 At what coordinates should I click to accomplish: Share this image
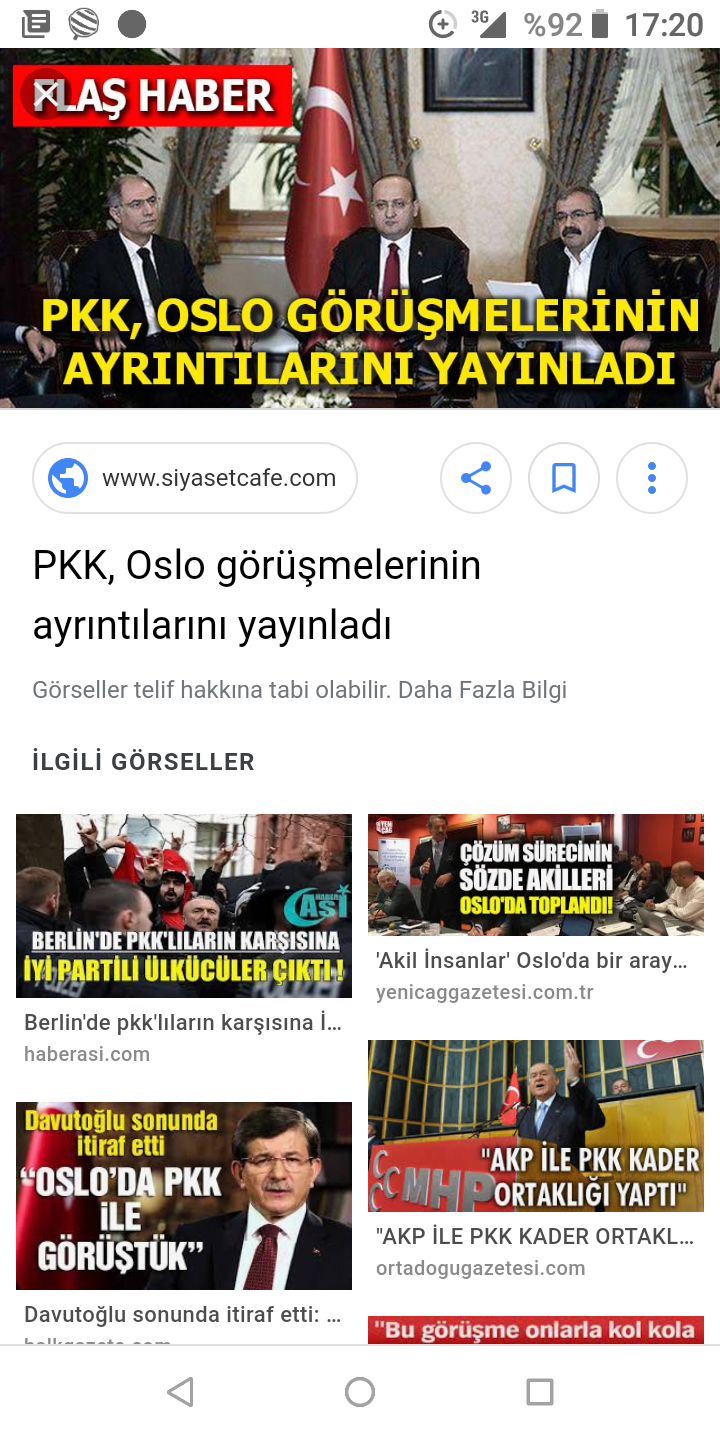tap(476, 478)
